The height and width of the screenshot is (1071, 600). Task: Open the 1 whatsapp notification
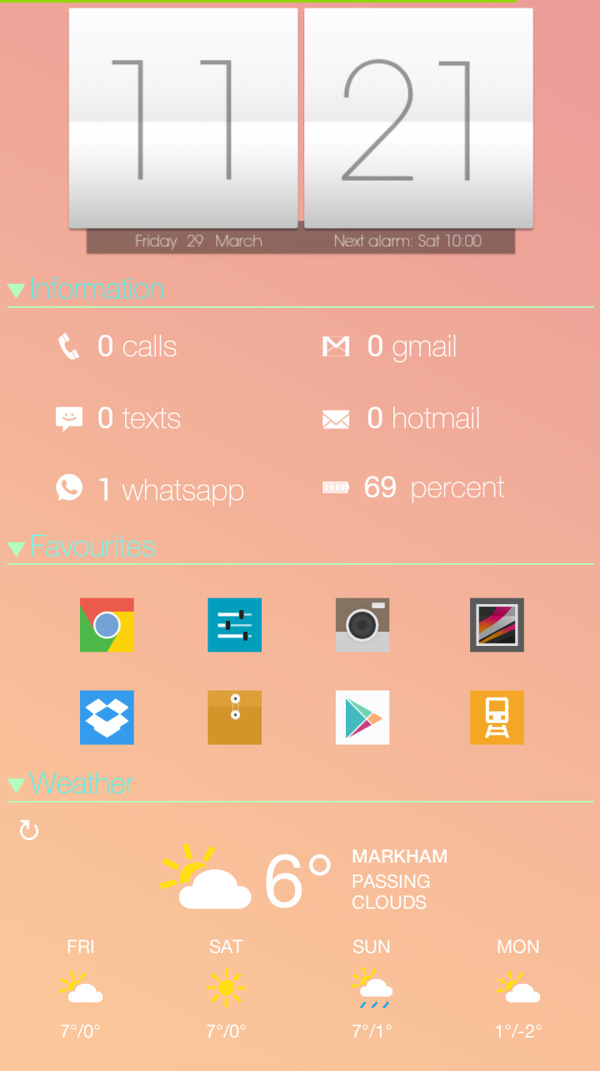tap(150, 489)
